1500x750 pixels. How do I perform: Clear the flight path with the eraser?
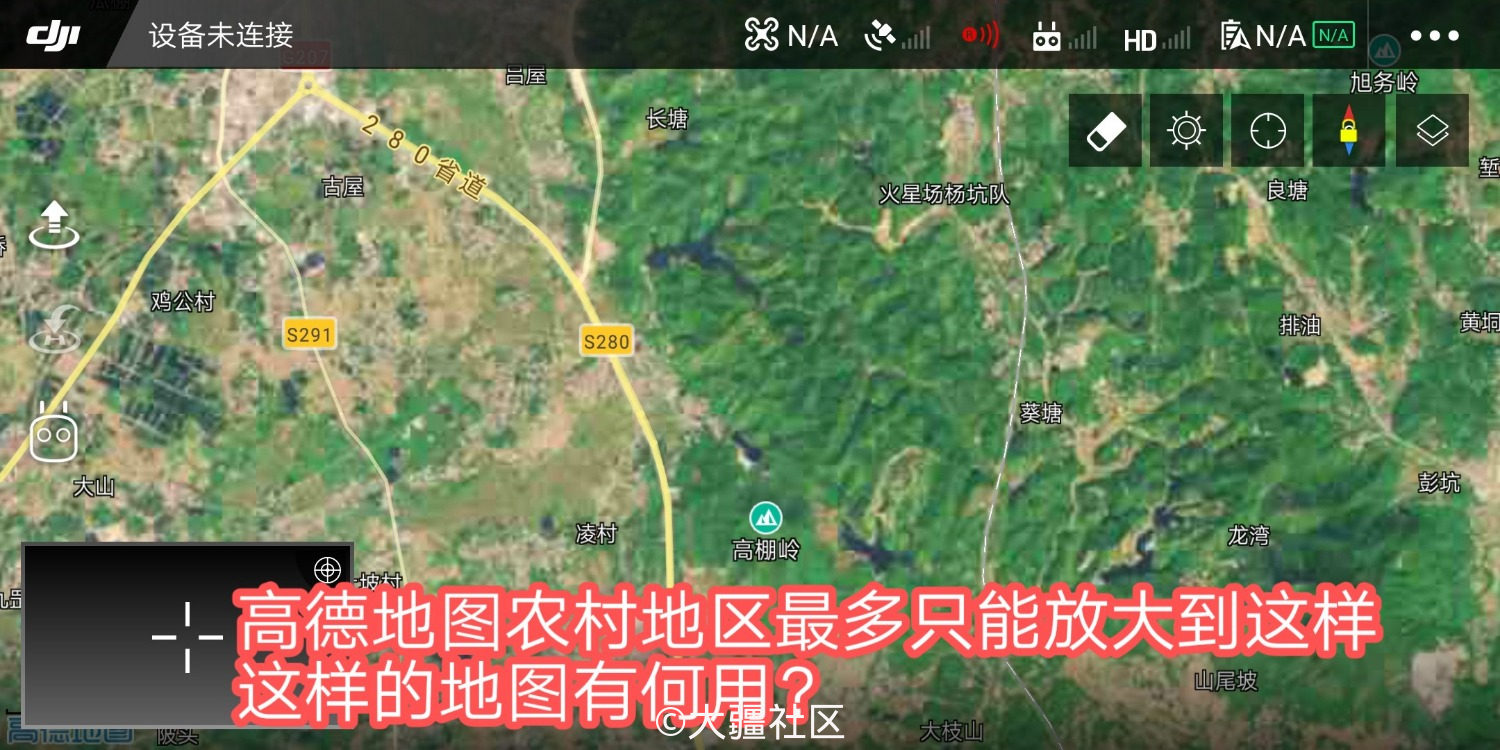click(x=1105, y=131)
